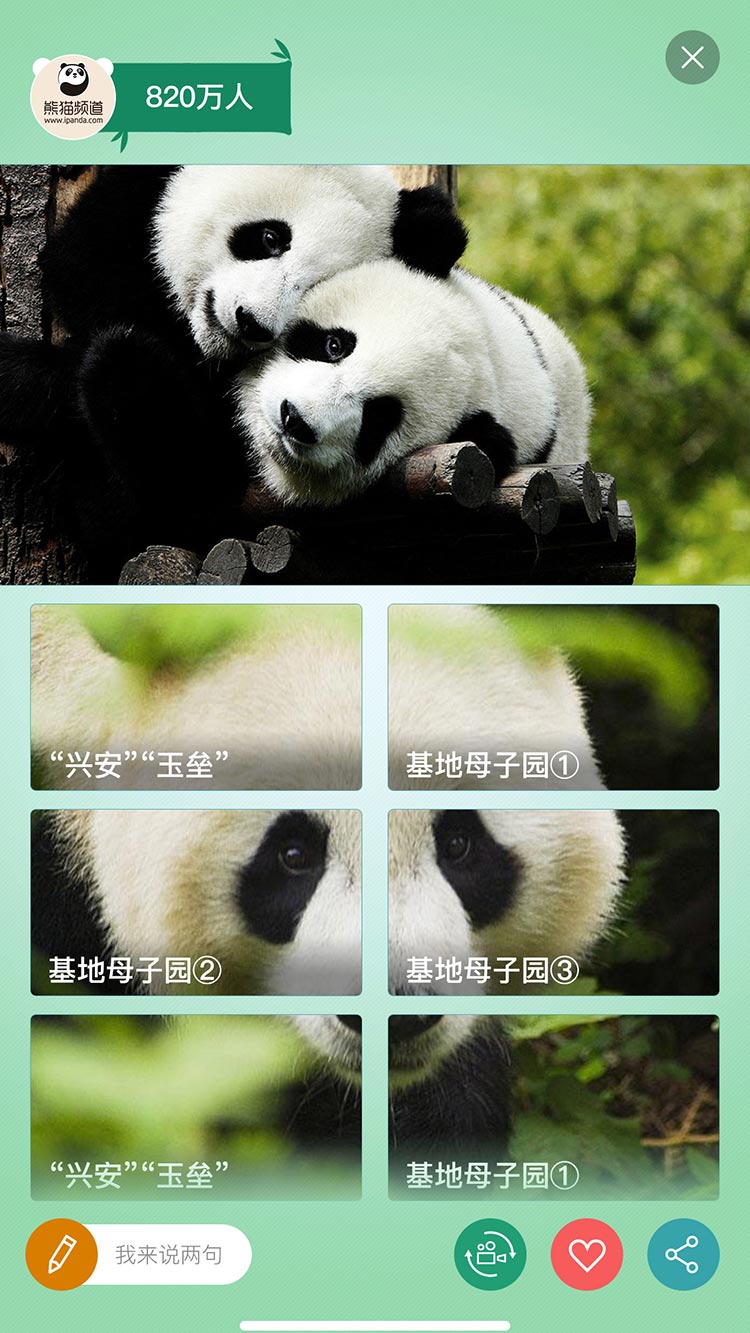Tap the green camera switch icon
Screen dimensions: 750x1333
click(x=490, y=1254)
